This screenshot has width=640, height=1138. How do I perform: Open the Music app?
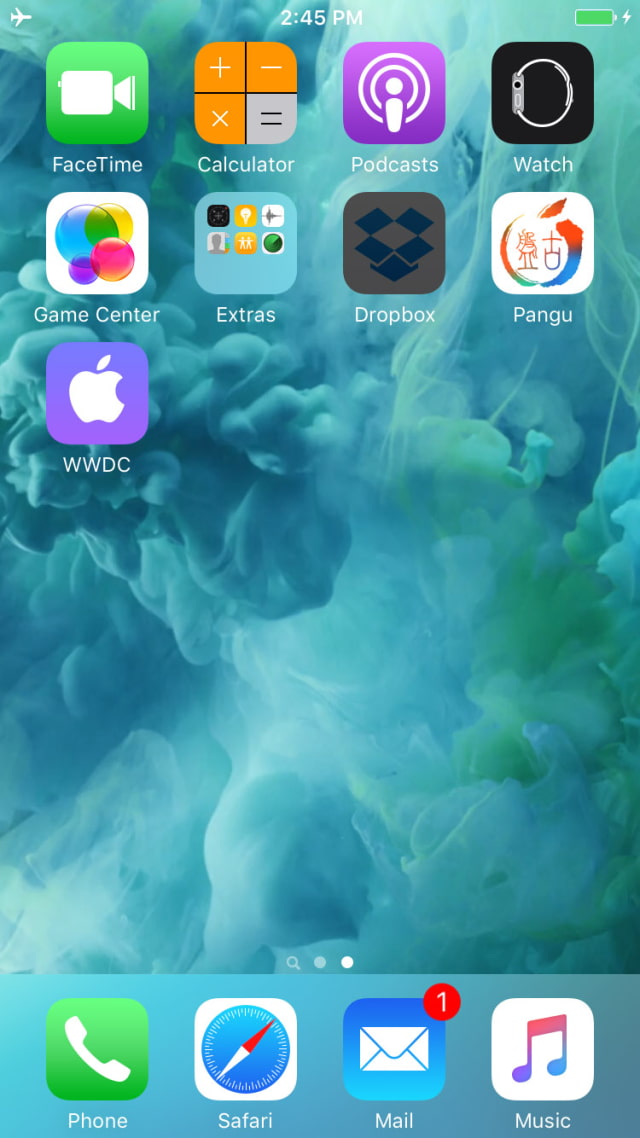[542, 1049]
